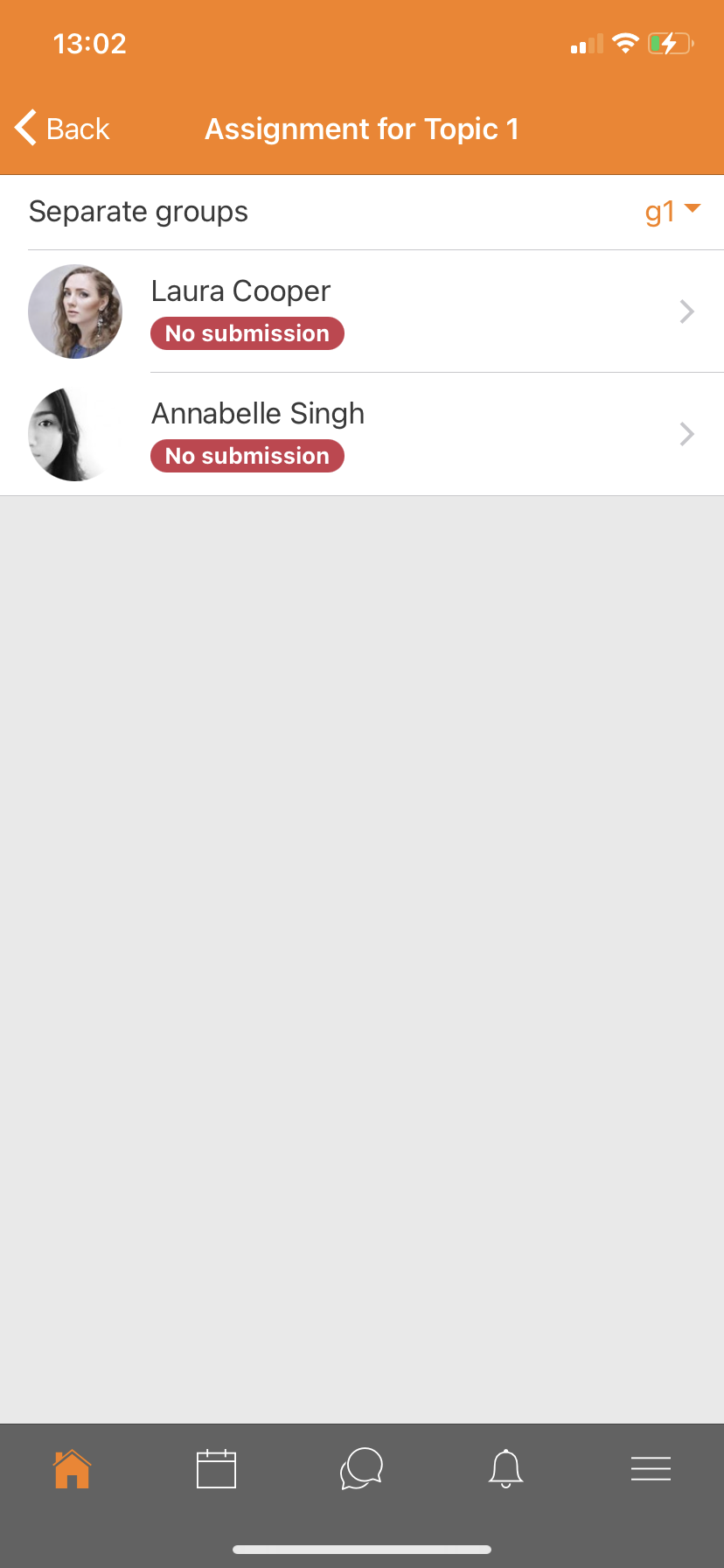Open Laura Cooper's submission
The width and height of the screenshot is (724, 1568).
[x=362, y=311]
